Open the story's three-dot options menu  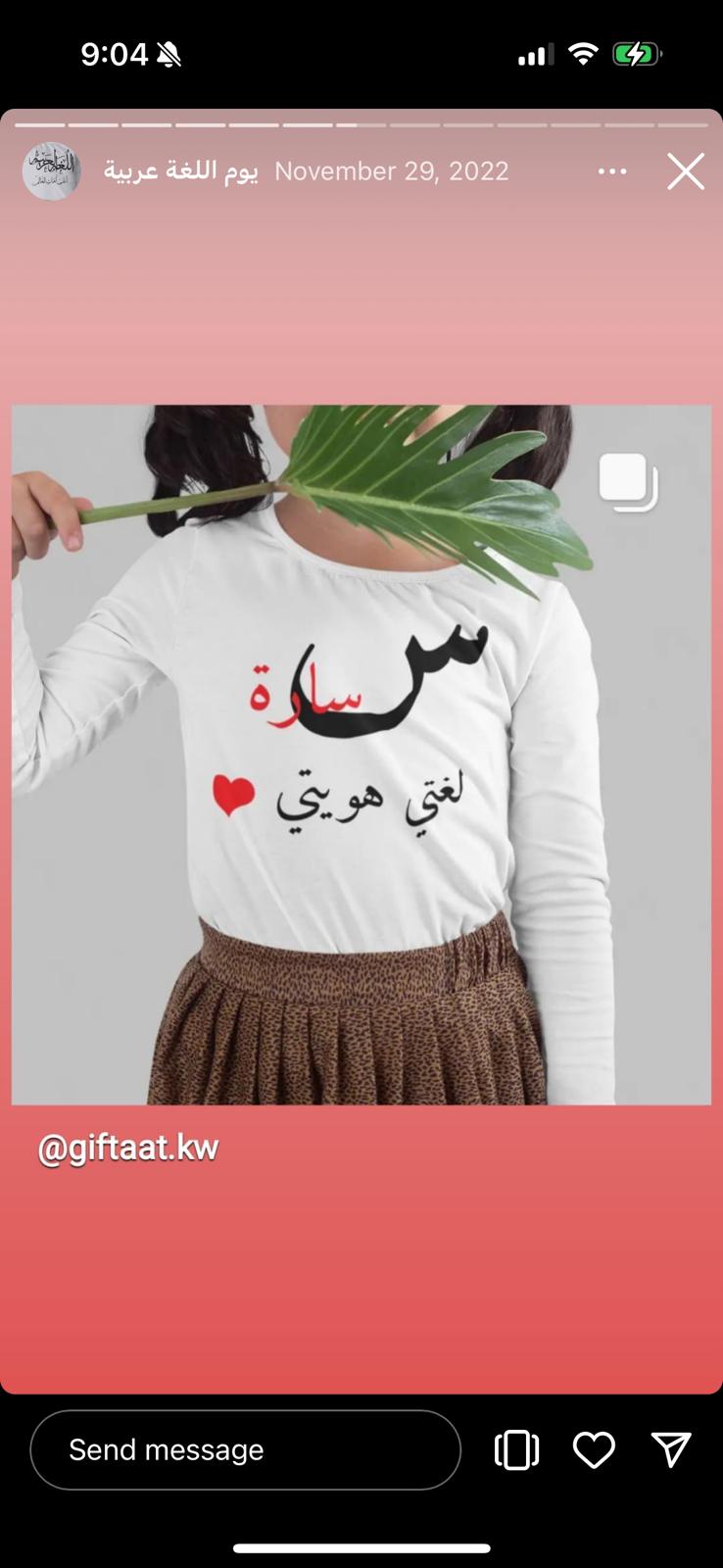[x=612, y=171]
